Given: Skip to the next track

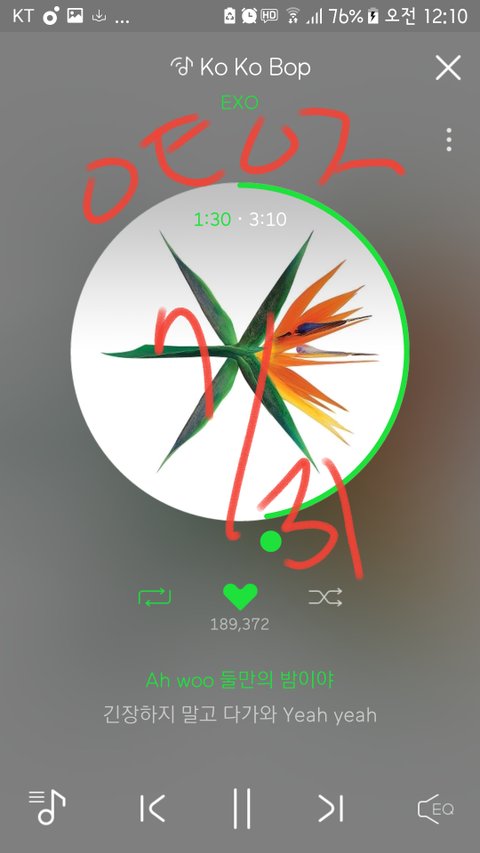Looking at the screenshot, I should [331, 808].
